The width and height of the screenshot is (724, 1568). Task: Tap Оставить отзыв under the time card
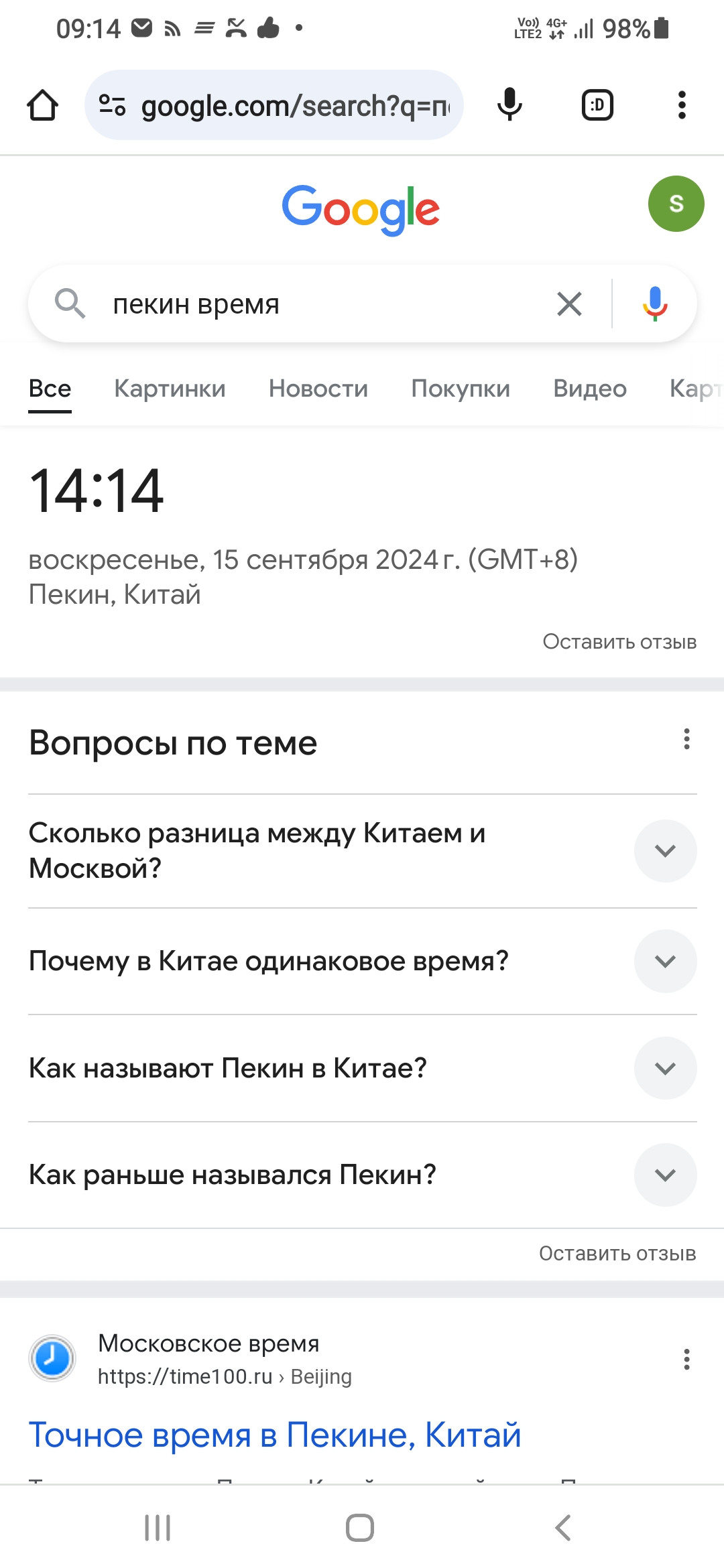pyautogui.click(x=619, y=642)
